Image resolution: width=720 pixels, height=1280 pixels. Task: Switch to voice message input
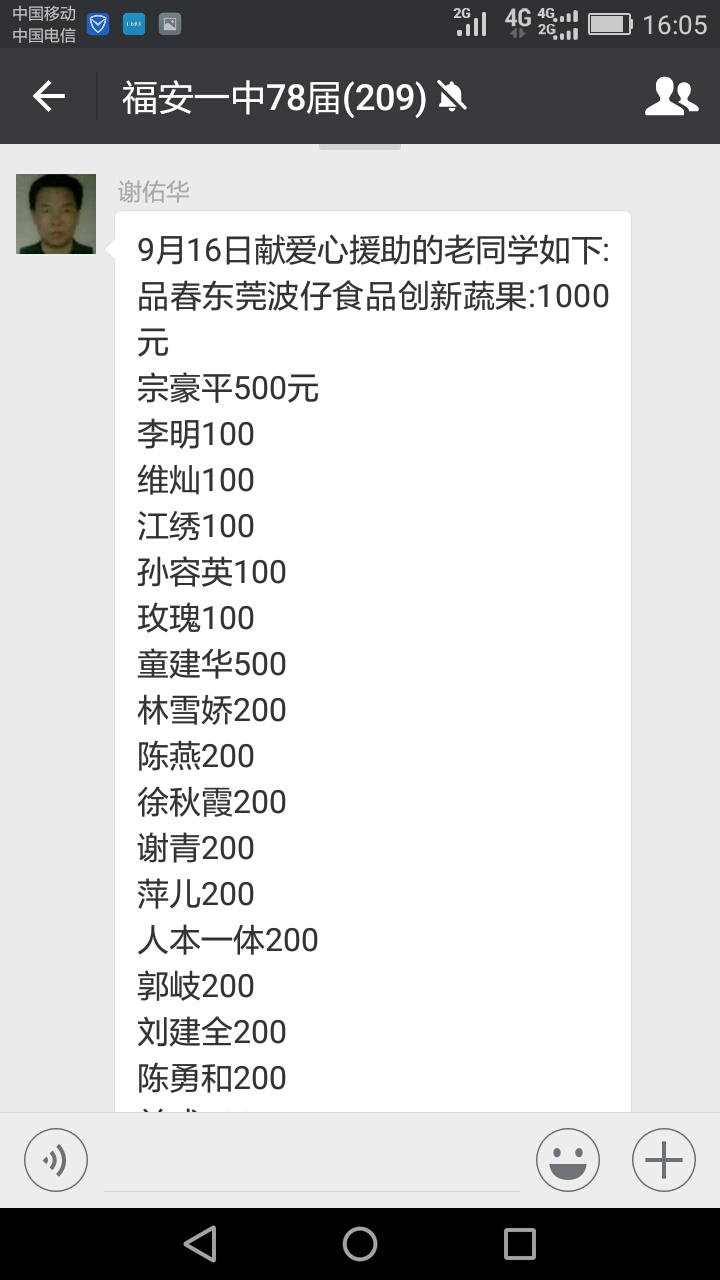click(56, 1160)
